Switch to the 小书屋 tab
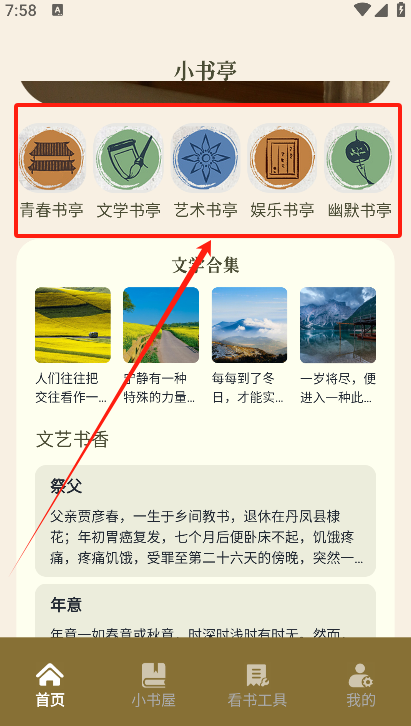Image resolution: width=411 pixels, height=726 pixels. pyautogui.click(x=154, y=685)
